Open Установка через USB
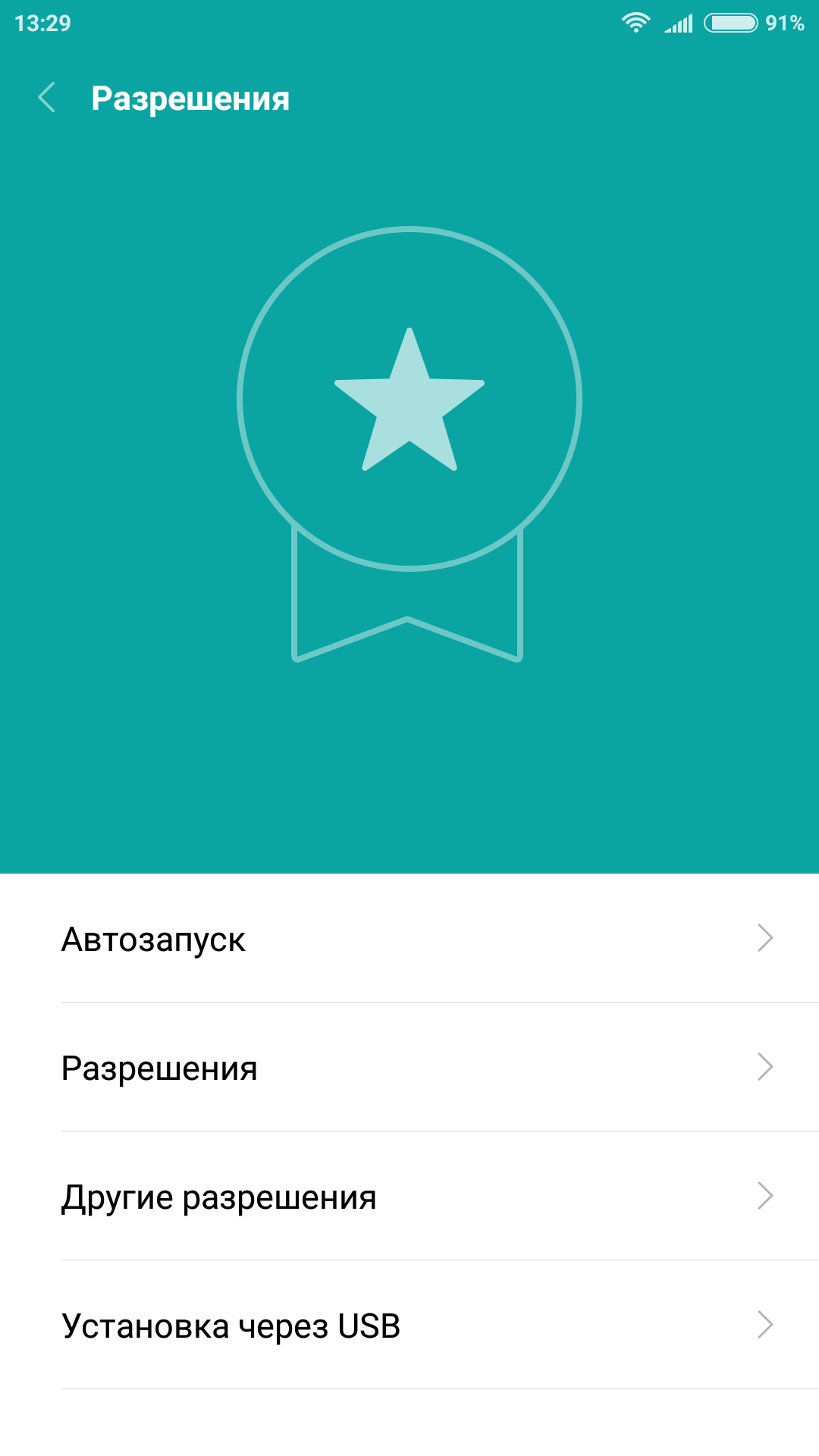 pos(409,1325)
